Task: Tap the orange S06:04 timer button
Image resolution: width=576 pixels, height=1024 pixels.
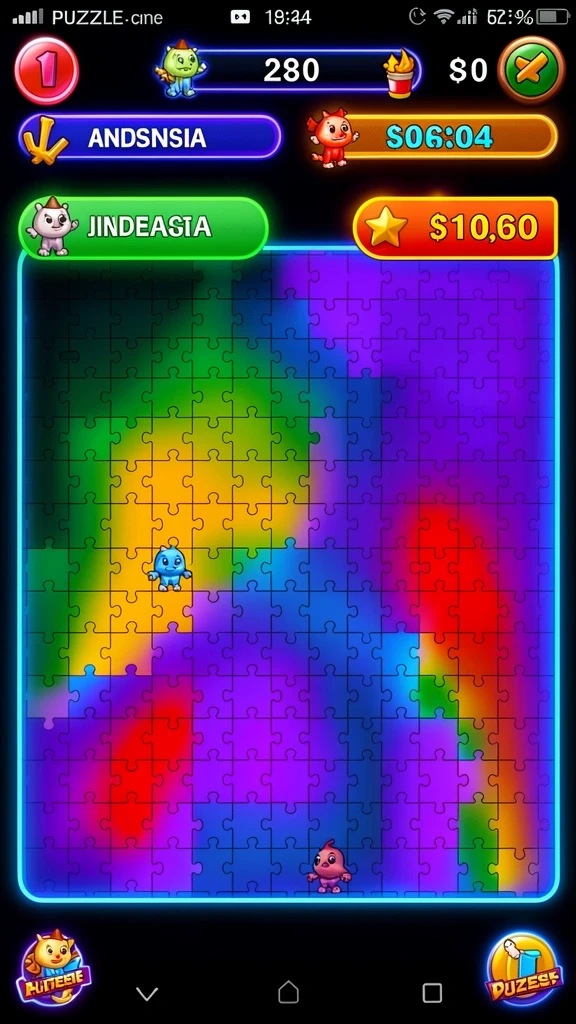Action: pyautogui.click(x=434, y=137)
